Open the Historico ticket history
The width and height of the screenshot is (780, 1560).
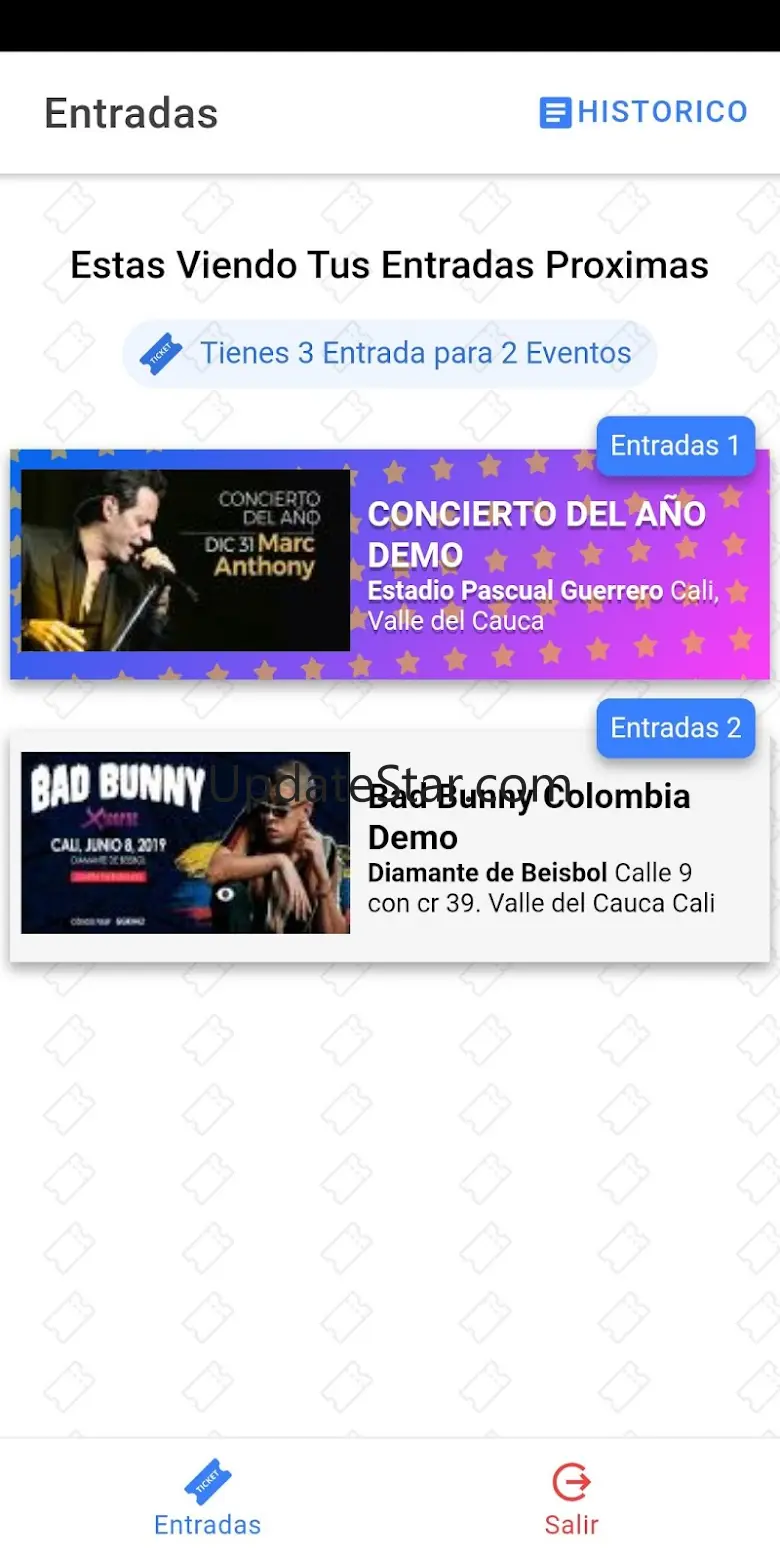[643, 111]
